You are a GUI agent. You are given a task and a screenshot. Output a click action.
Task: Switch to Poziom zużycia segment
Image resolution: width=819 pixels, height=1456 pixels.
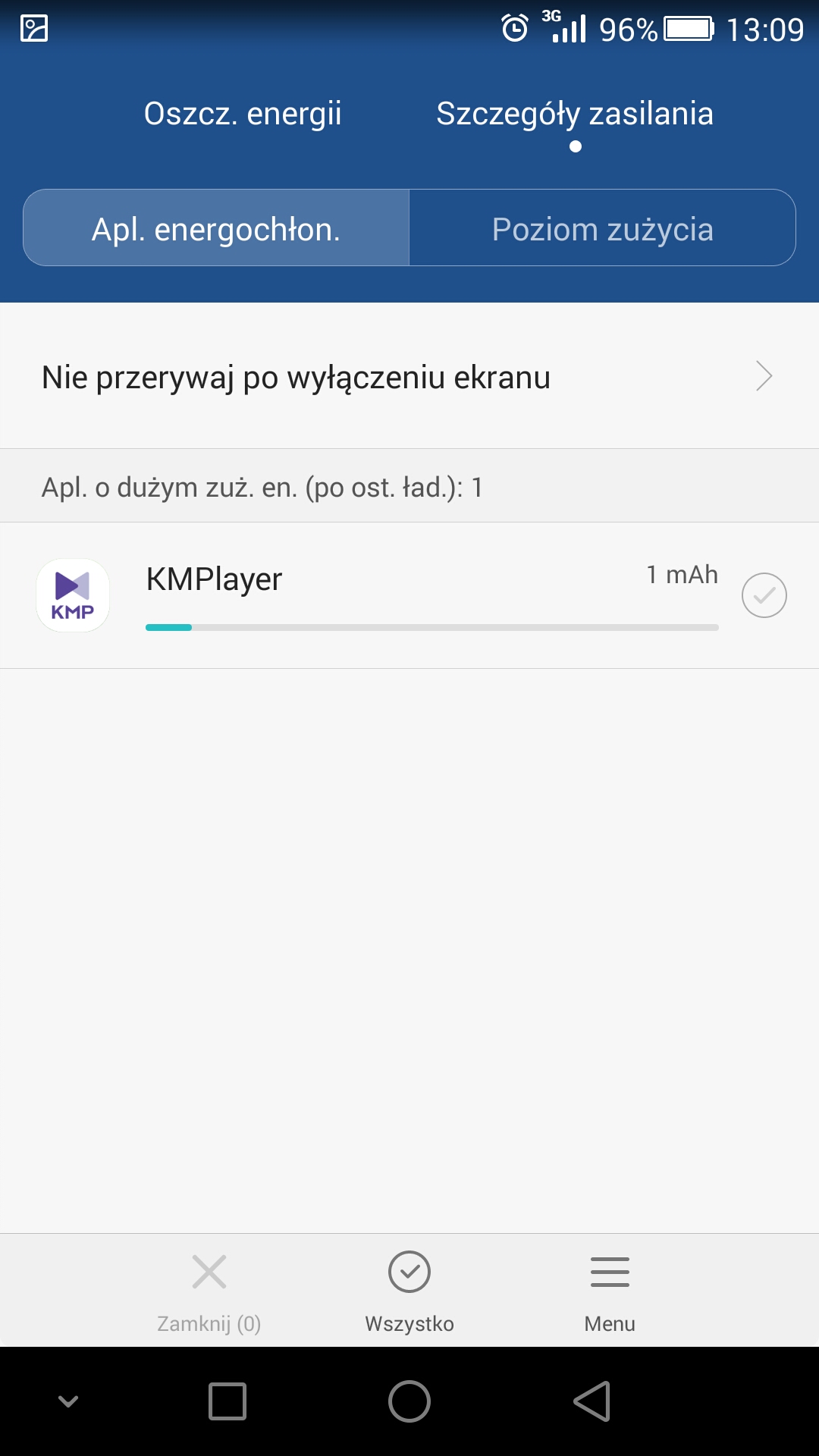point(602,227)
